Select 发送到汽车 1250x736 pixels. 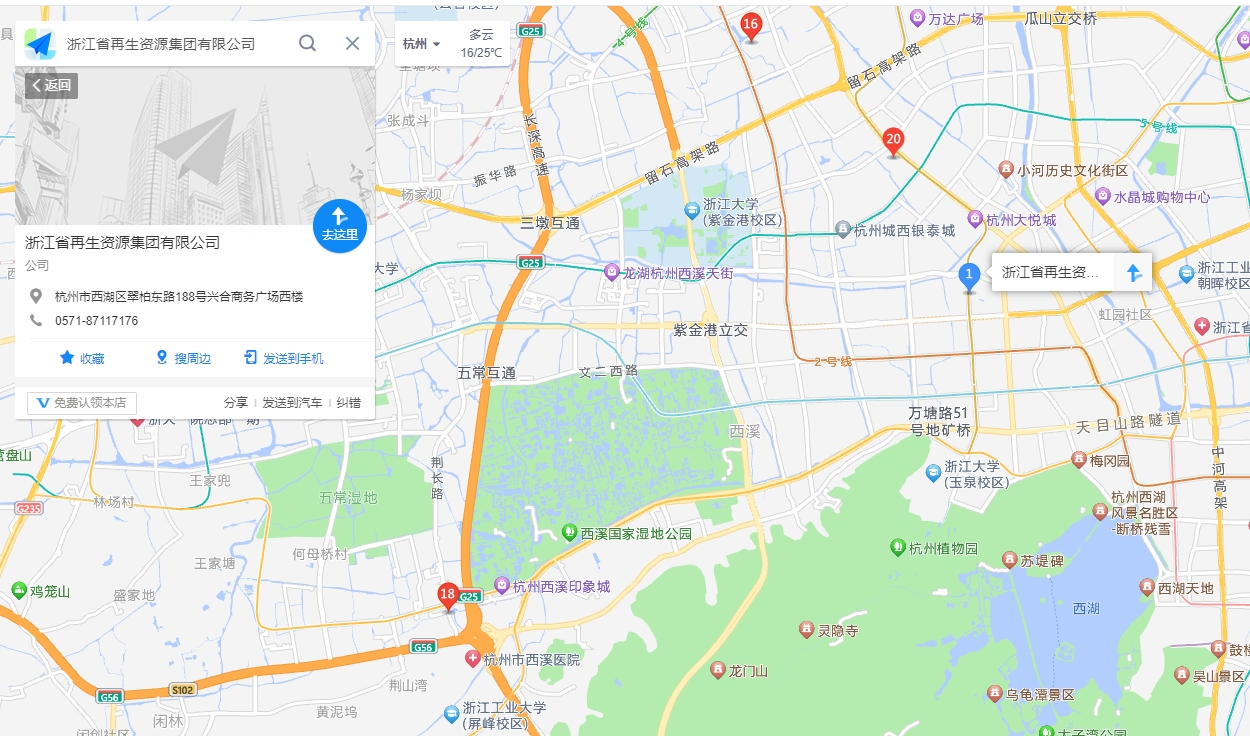[292, 403]
